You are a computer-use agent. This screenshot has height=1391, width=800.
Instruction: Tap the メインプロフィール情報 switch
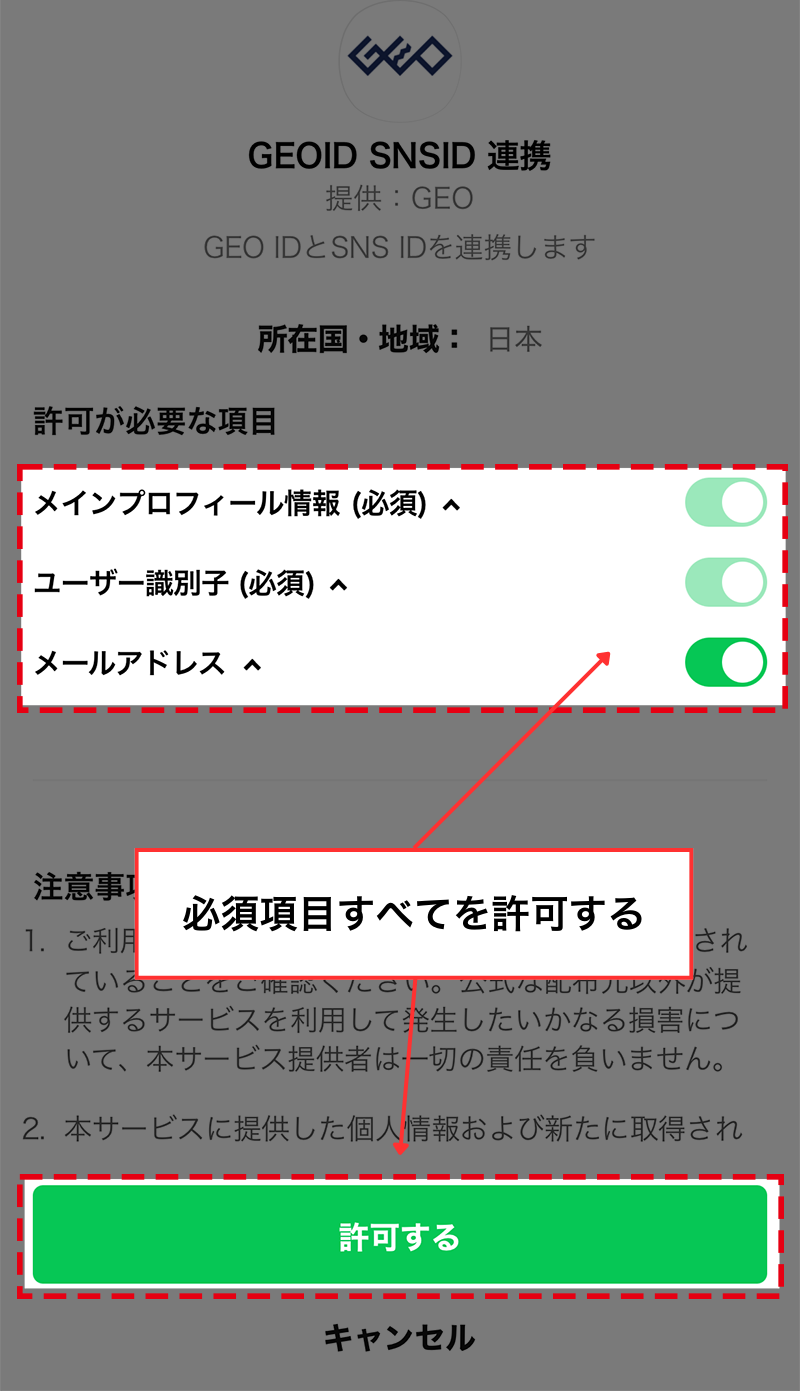[x=726, y=503]
